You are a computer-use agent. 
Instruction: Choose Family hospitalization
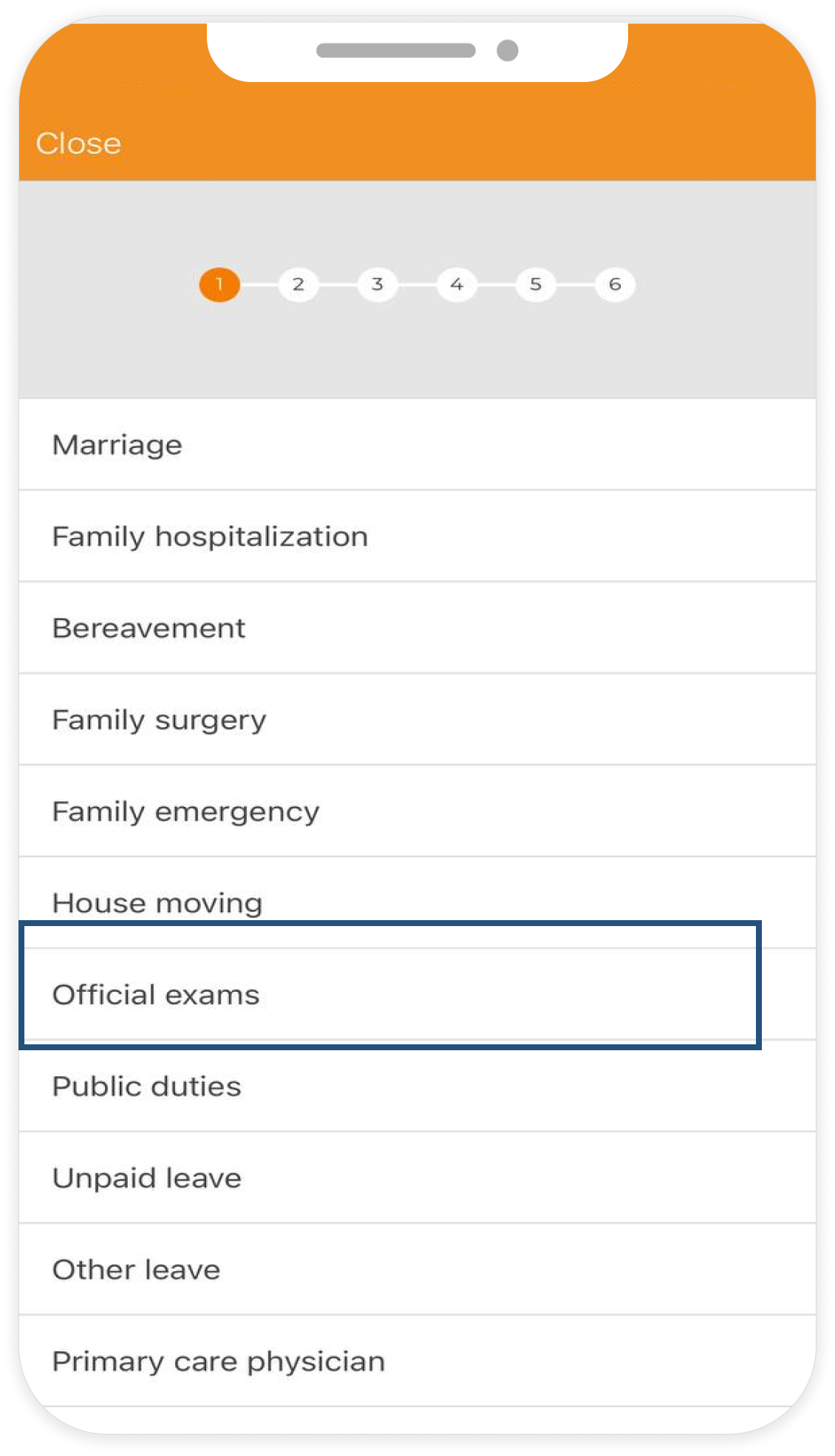pyautogui.click(x=210, y=537)
